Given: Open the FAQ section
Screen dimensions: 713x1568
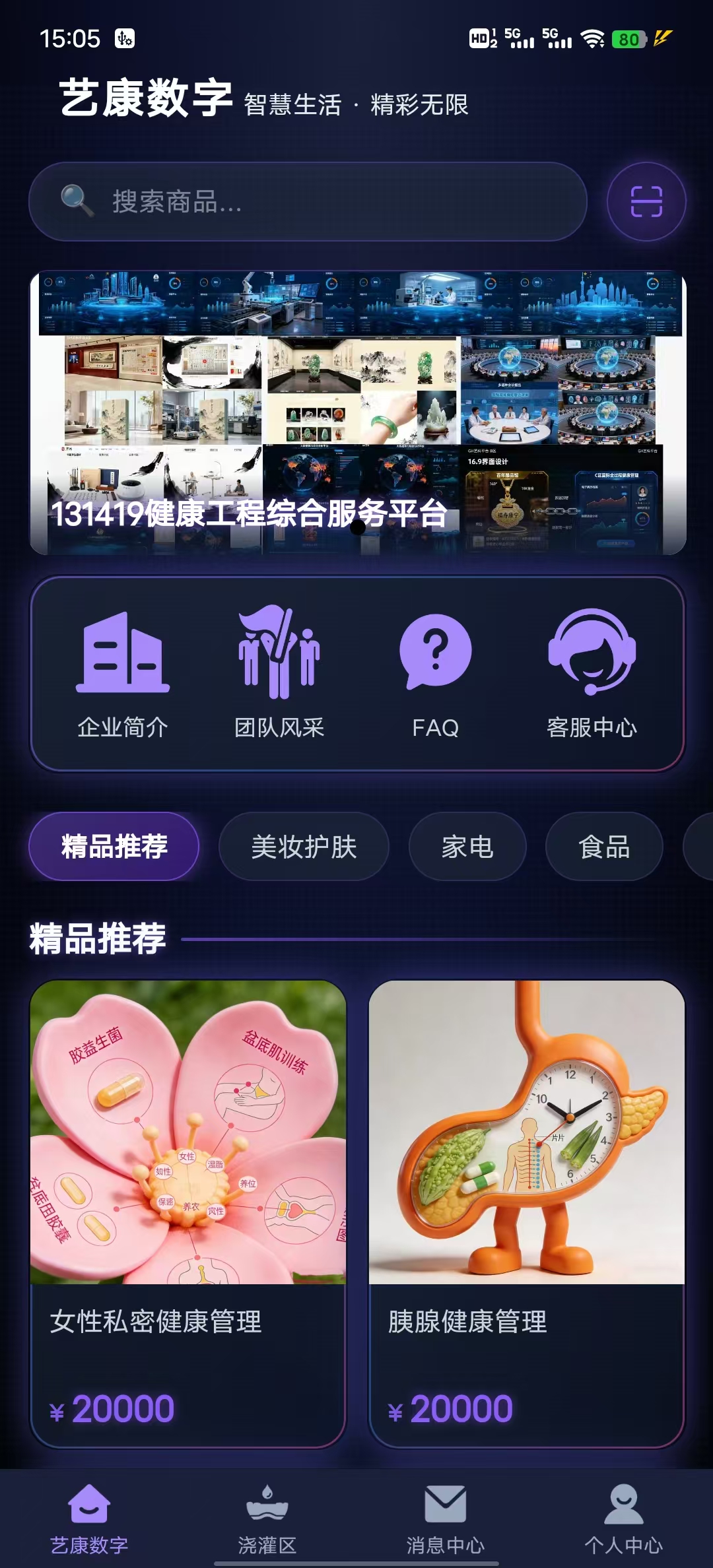Looking at the screenshot, I should [436, 672].
